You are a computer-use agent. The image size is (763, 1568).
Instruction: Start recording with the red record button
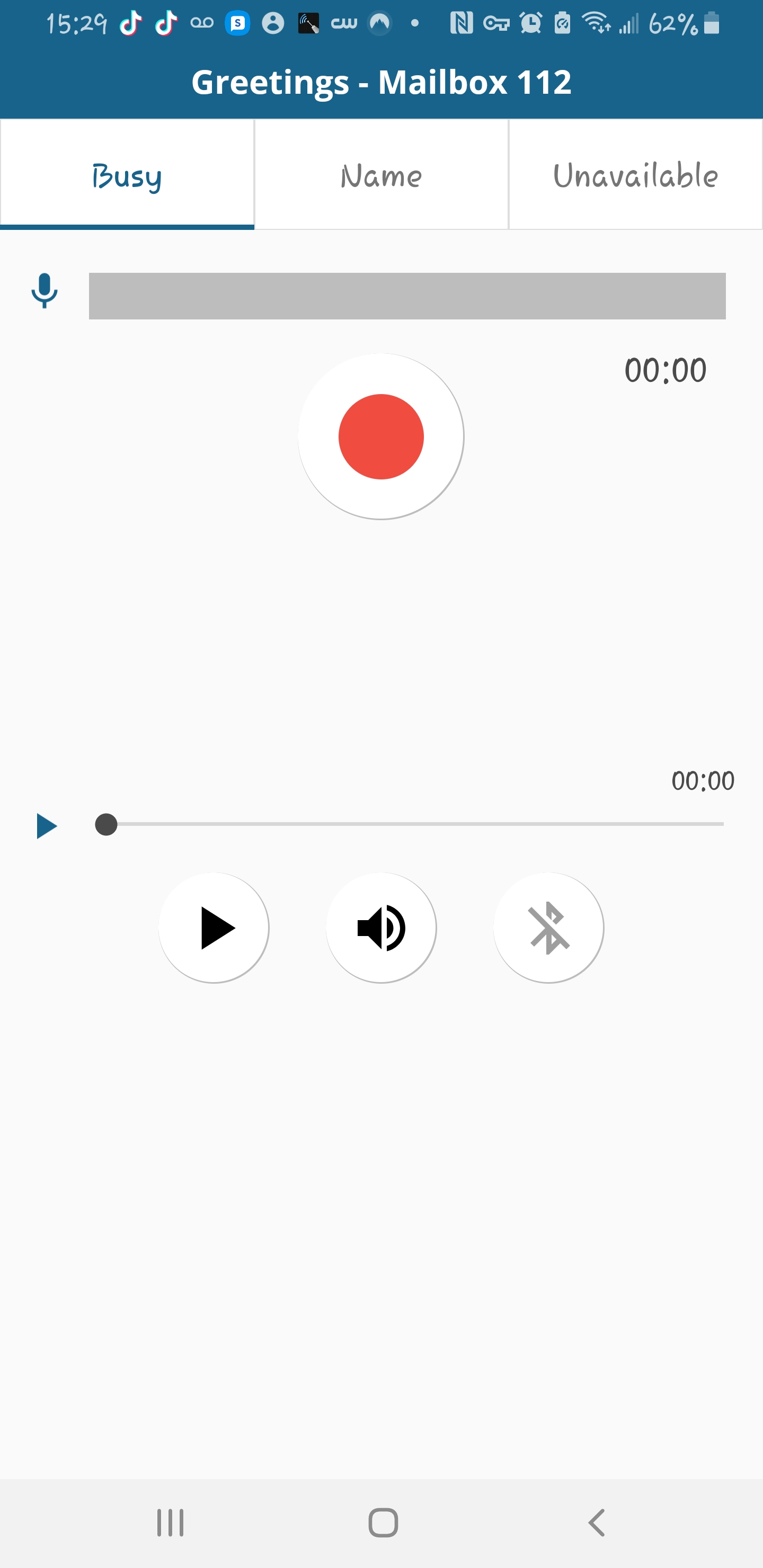click(381, 436)
